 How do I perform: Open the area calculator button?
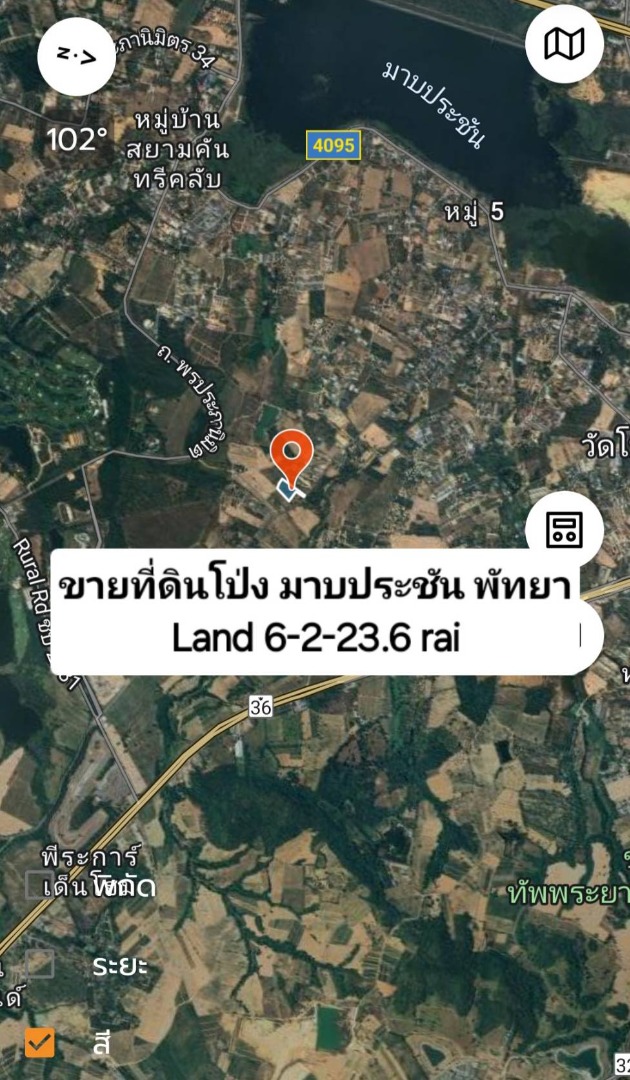(x=564, y=529)
